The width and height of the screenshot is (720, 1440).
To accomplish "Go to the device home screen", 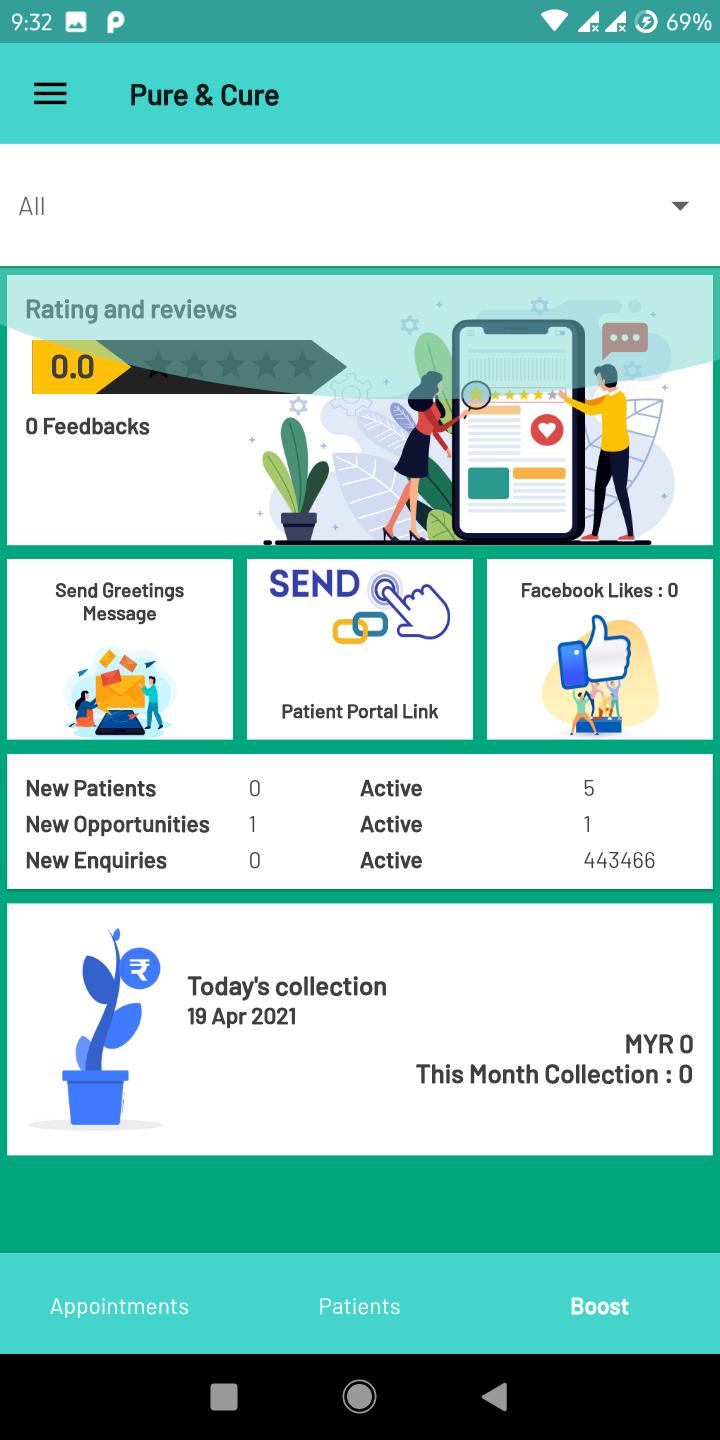I will click(359, 1397).
